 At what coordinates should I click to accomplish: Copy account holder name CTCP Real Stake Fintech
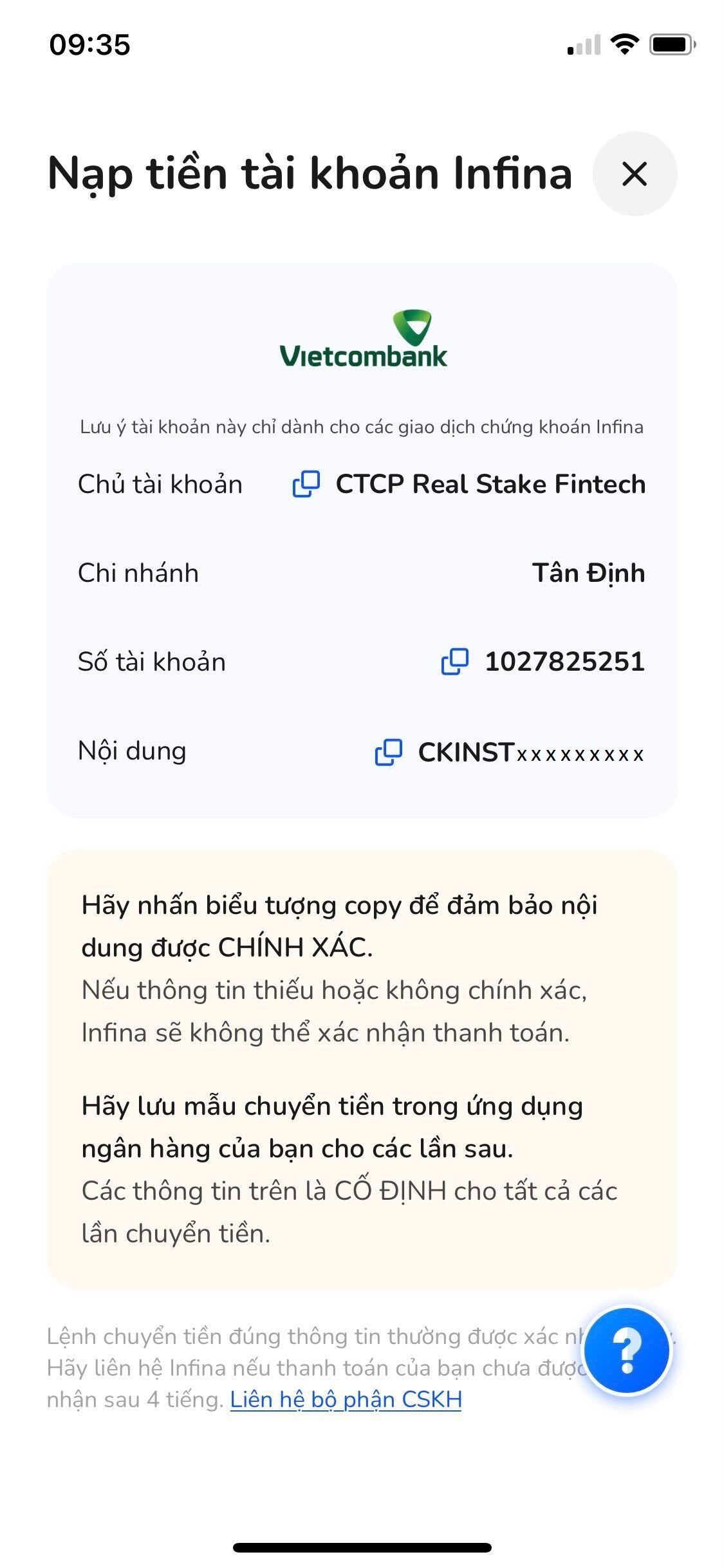pos(306,484)
